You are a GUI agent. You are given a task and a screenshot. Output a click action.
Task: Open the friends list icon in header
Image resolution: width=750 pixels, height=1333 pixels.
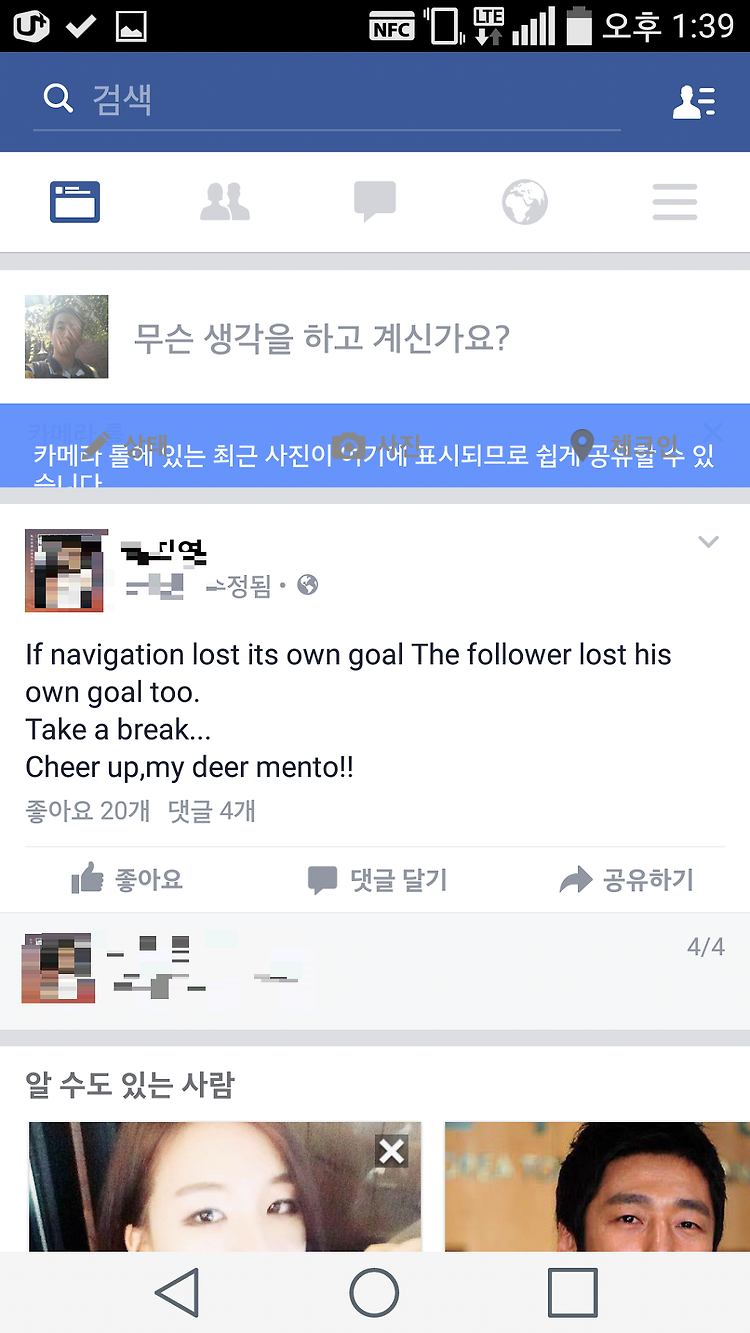[694, 101]
